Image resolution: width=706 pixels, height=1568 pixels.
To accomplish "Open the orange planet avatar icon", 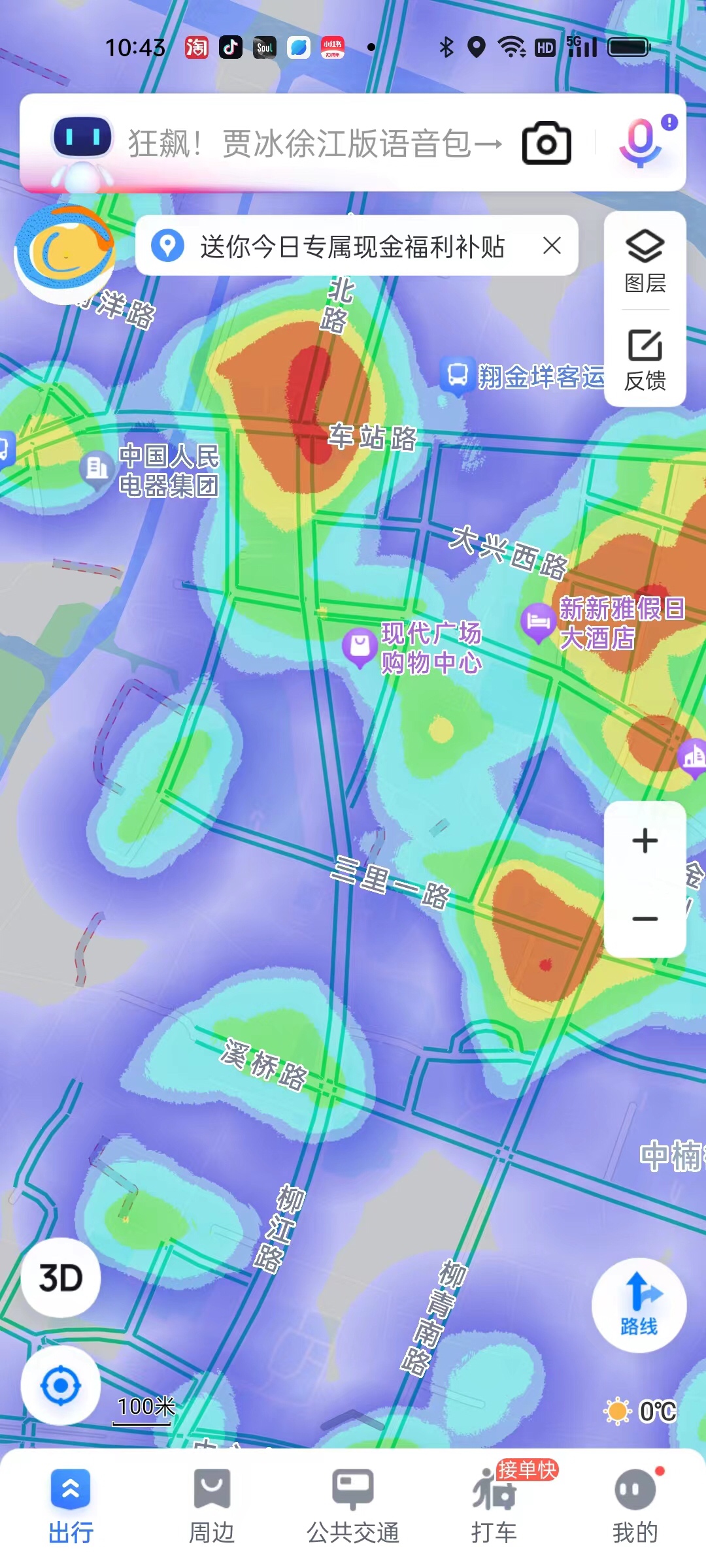I will pyautogui.click(x=65, y=253).
